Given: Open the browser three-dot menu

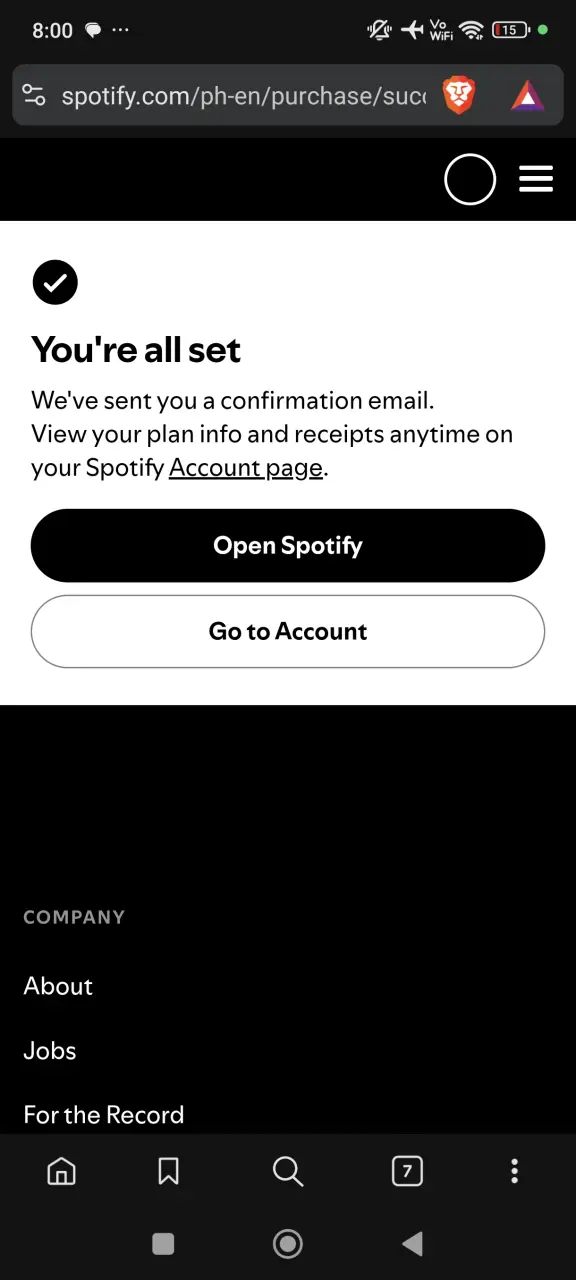Looking at the screenshot, I should tap(514, 1171).
